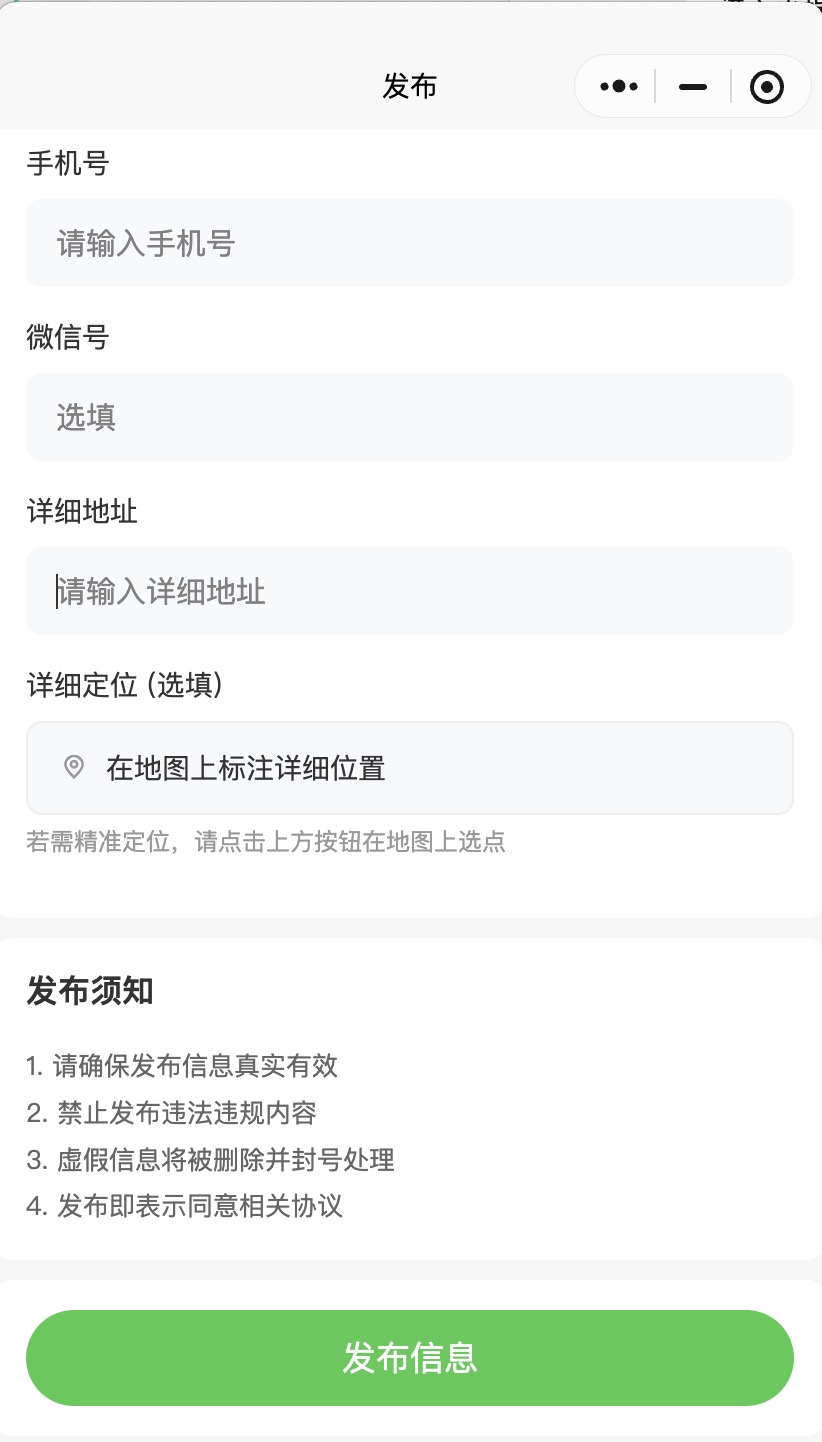Minimize the mini-program with the dash icon
This screenshot has width=822, height=1442.
click(692, 86)
